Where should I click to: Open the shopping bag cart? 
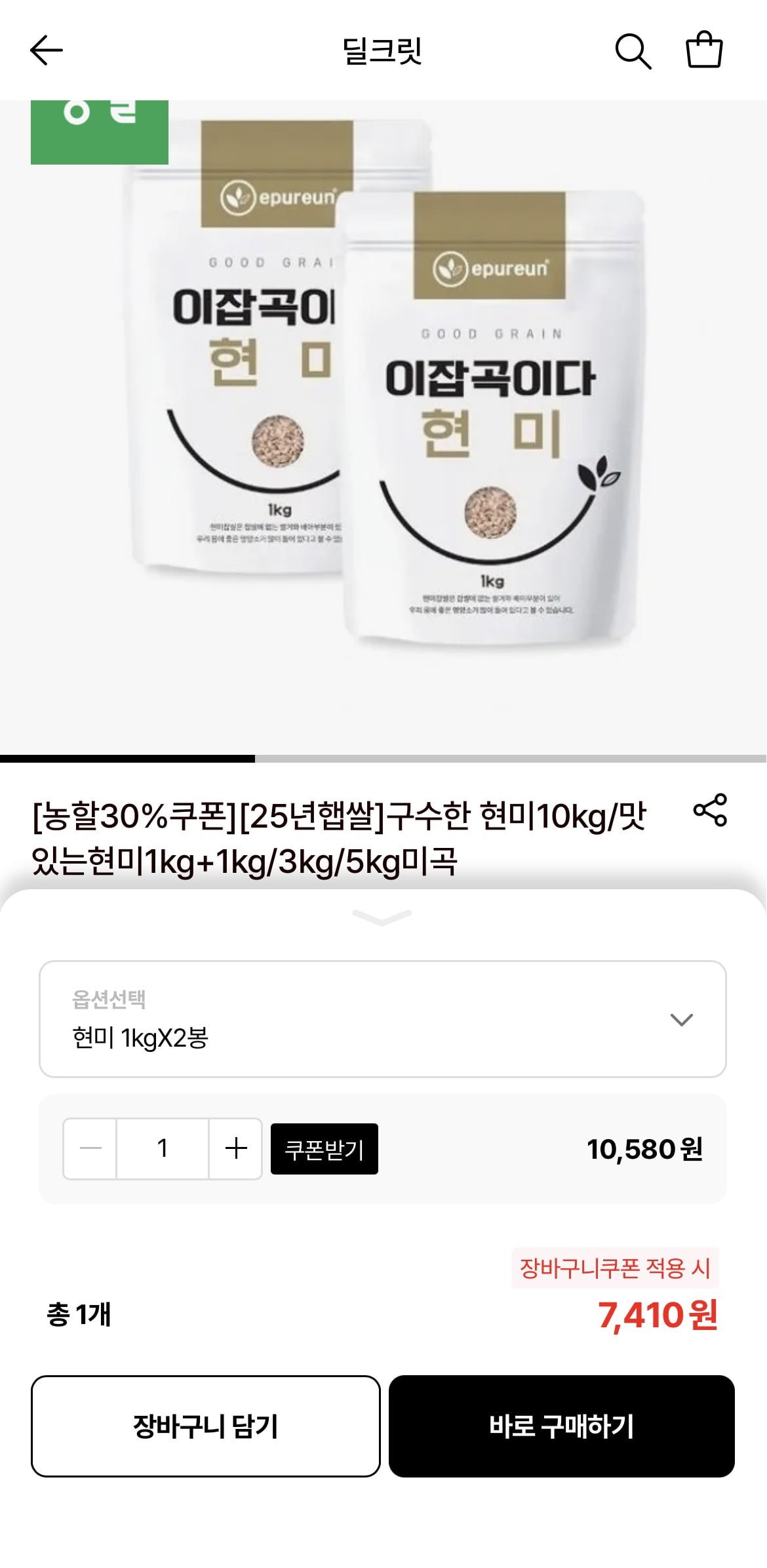click(704, 50)
